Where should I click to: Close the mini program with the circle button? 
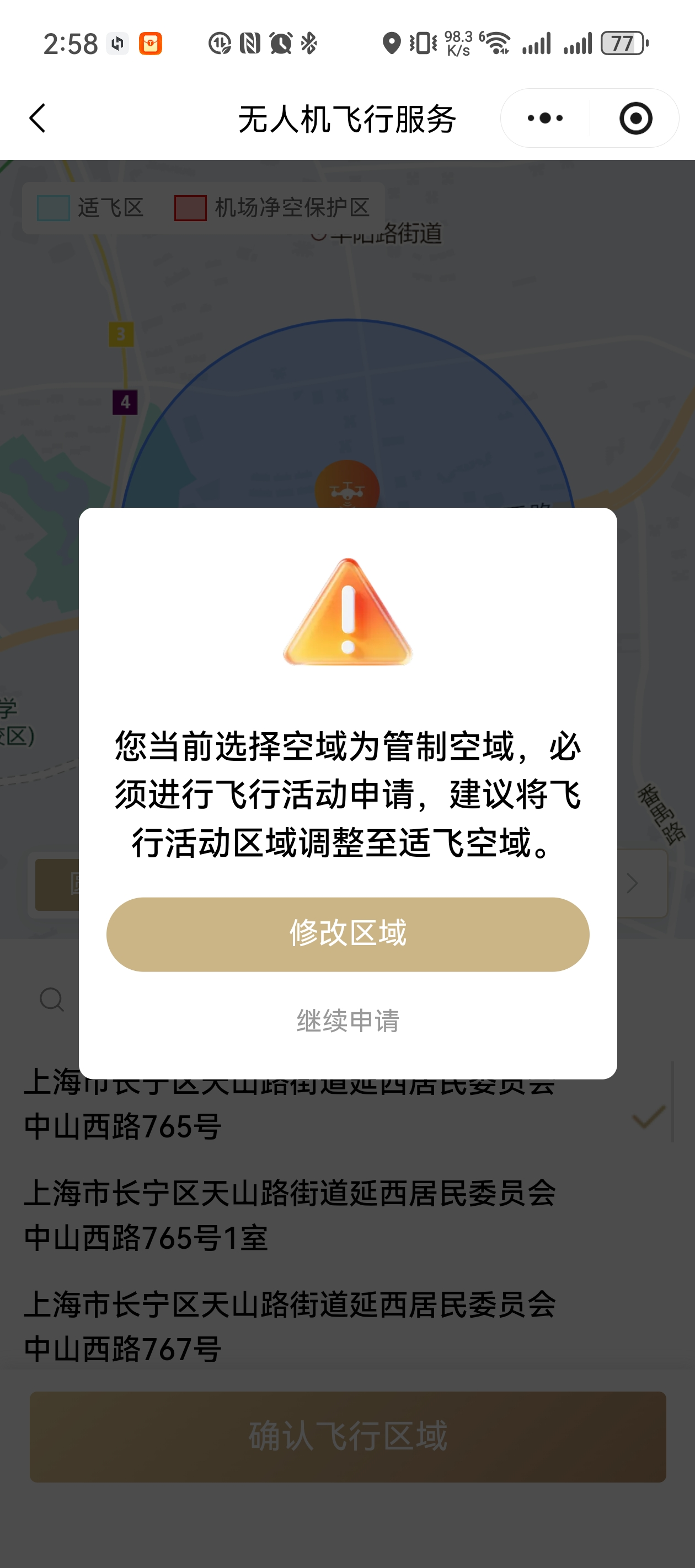pos(635,118)
